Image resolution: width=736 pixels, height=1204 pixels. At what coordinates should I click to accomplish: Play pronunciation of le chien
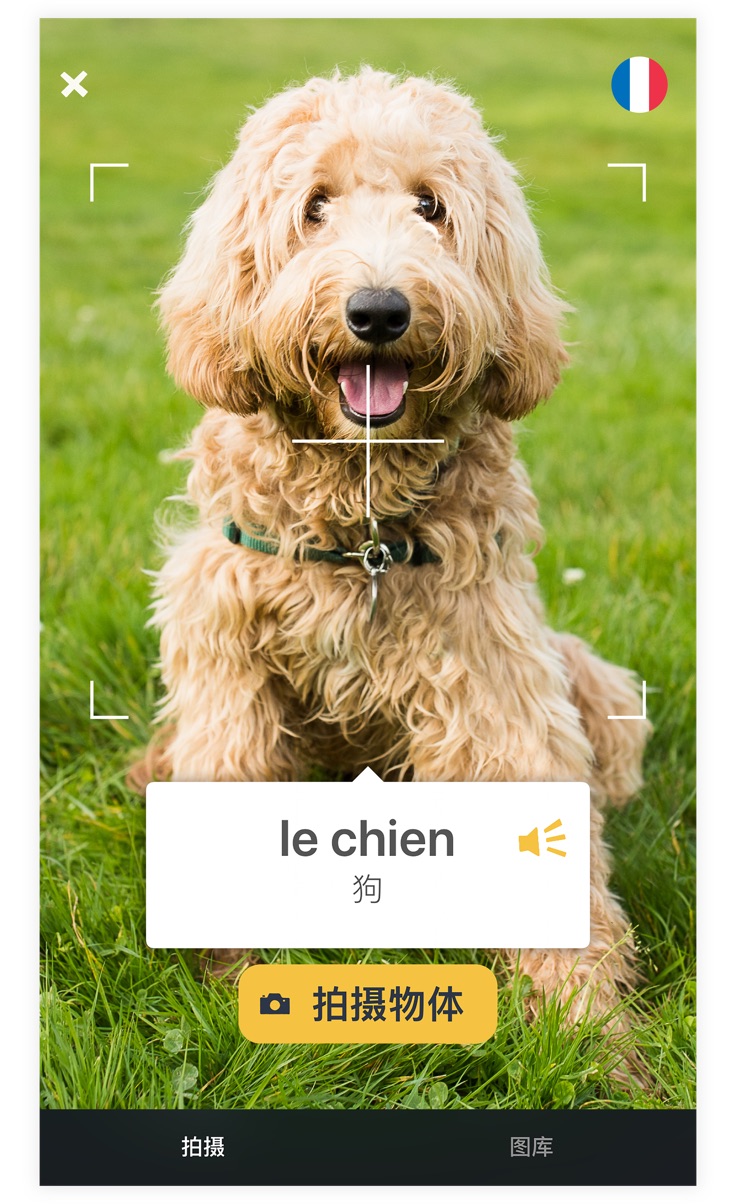tap(542, 839)
